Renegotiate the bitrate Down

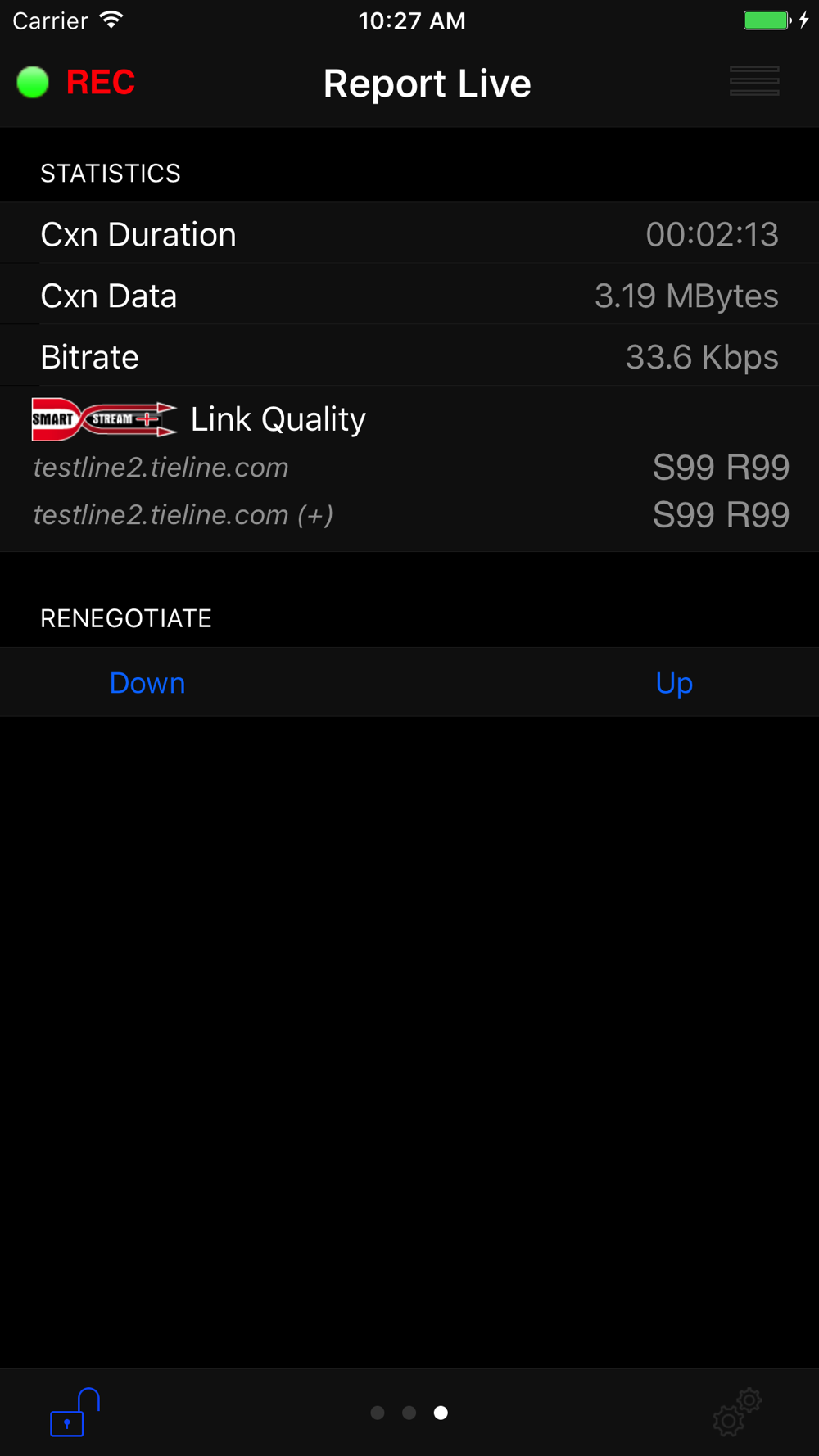coord(147,683)
